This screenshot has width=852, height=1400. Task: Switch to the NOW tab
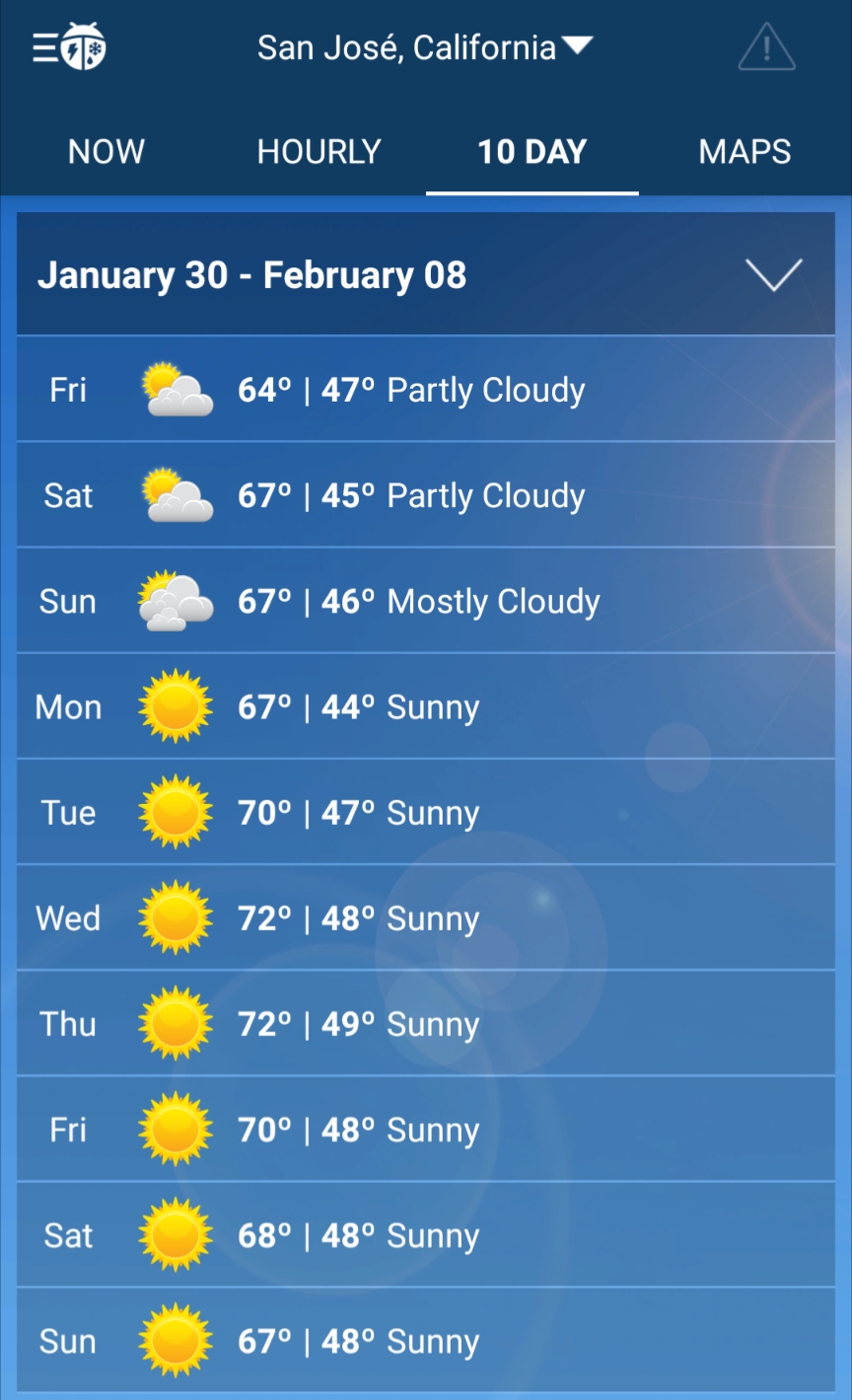(x=106, y=152)
